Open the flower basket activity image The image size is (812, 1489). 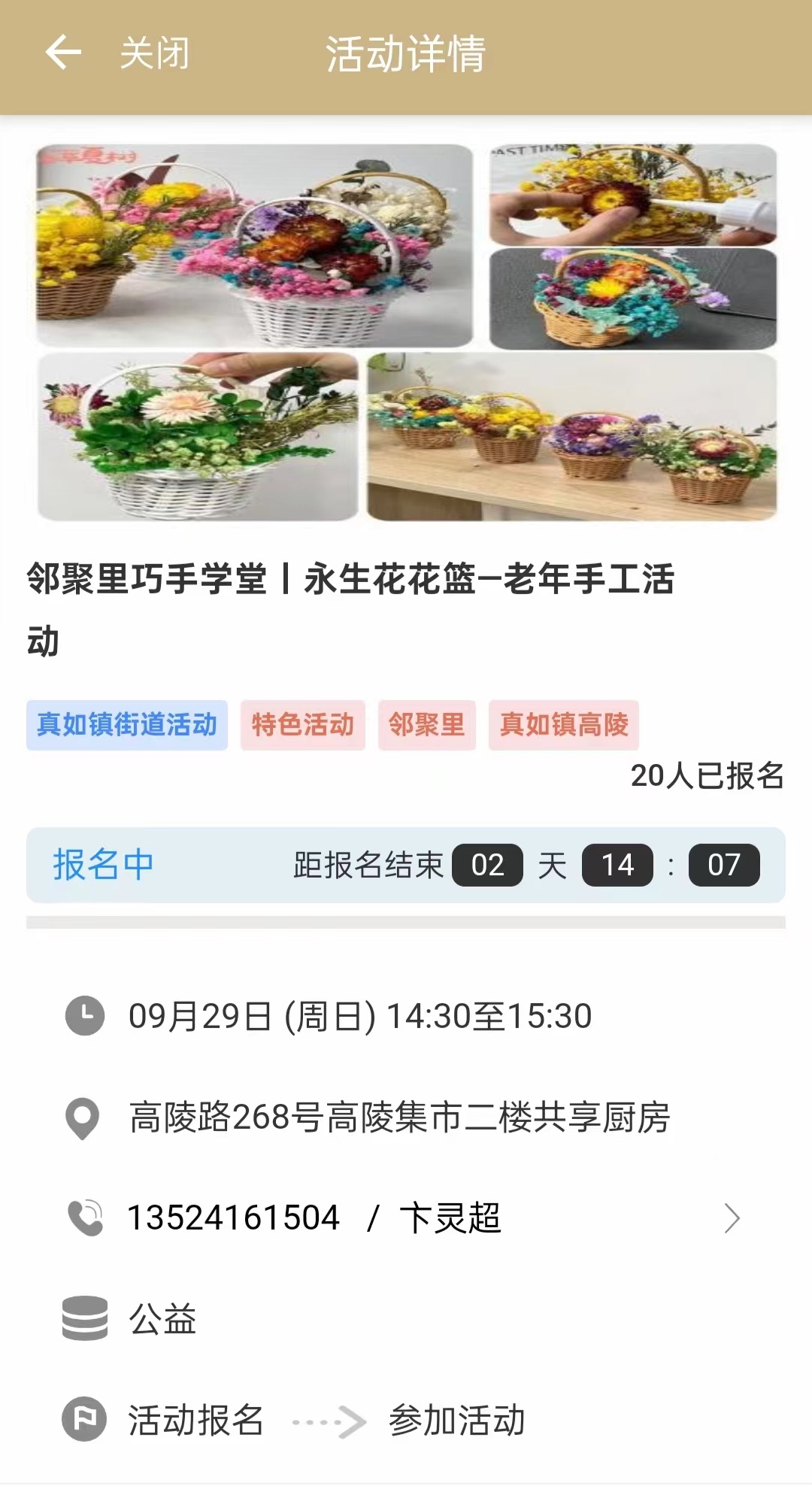406,332
